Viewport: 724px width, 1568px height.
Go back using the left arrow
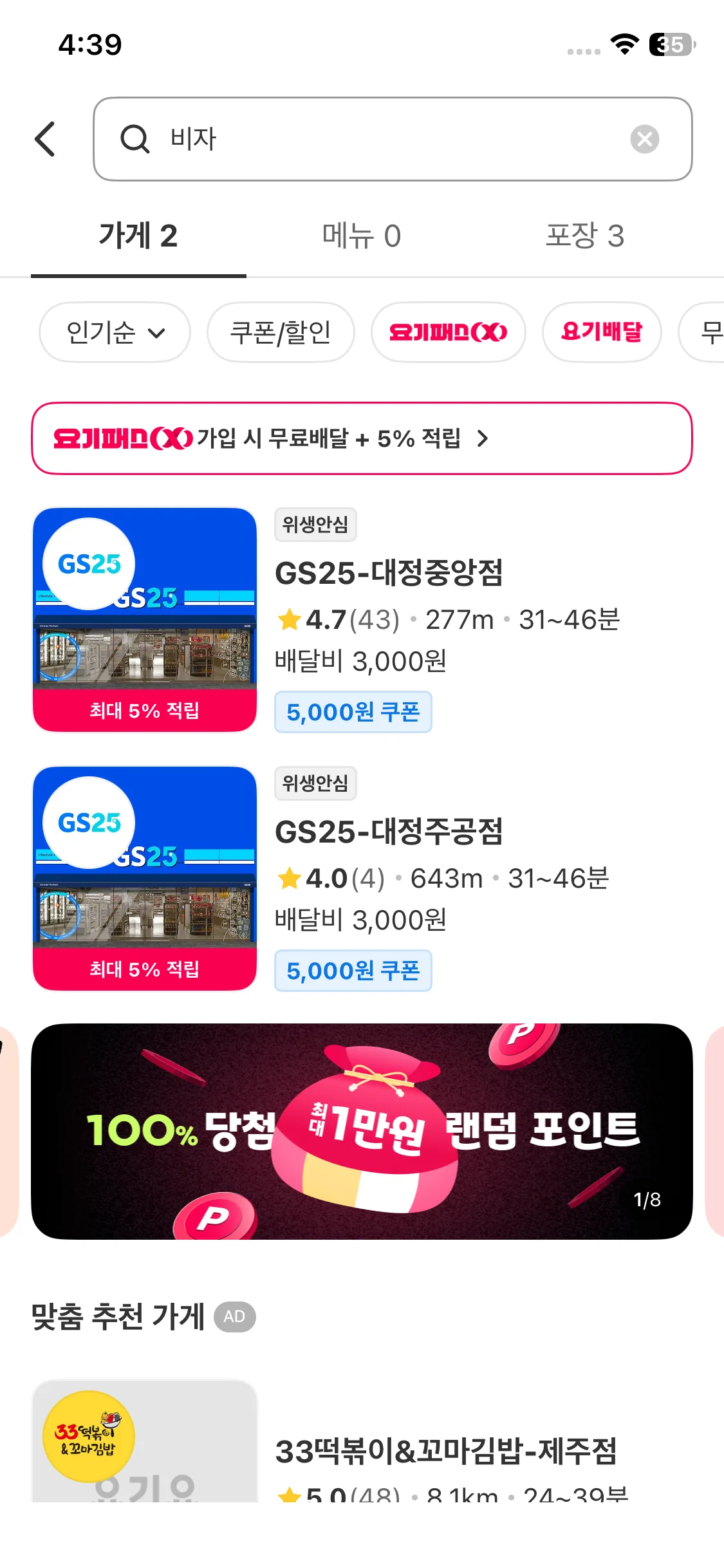click(45, 139)
